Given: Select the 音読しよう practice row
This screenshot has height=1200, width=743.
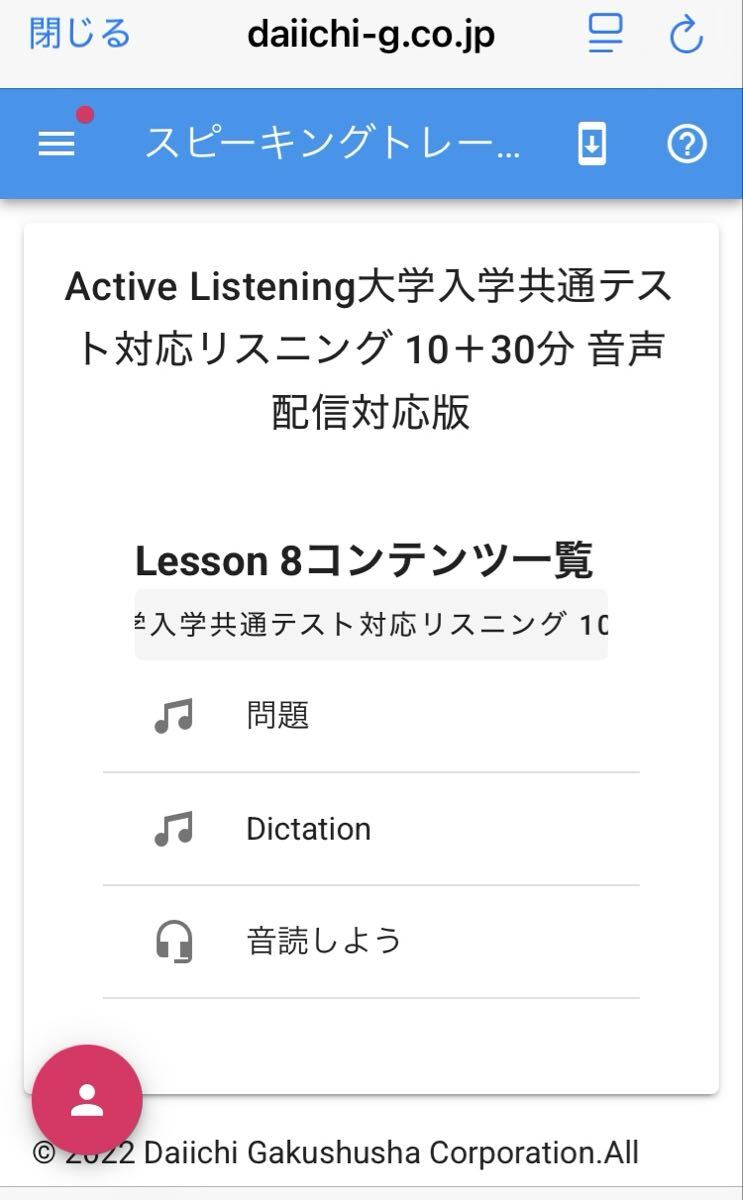Looking at the screenshot, I should point(370,941).
